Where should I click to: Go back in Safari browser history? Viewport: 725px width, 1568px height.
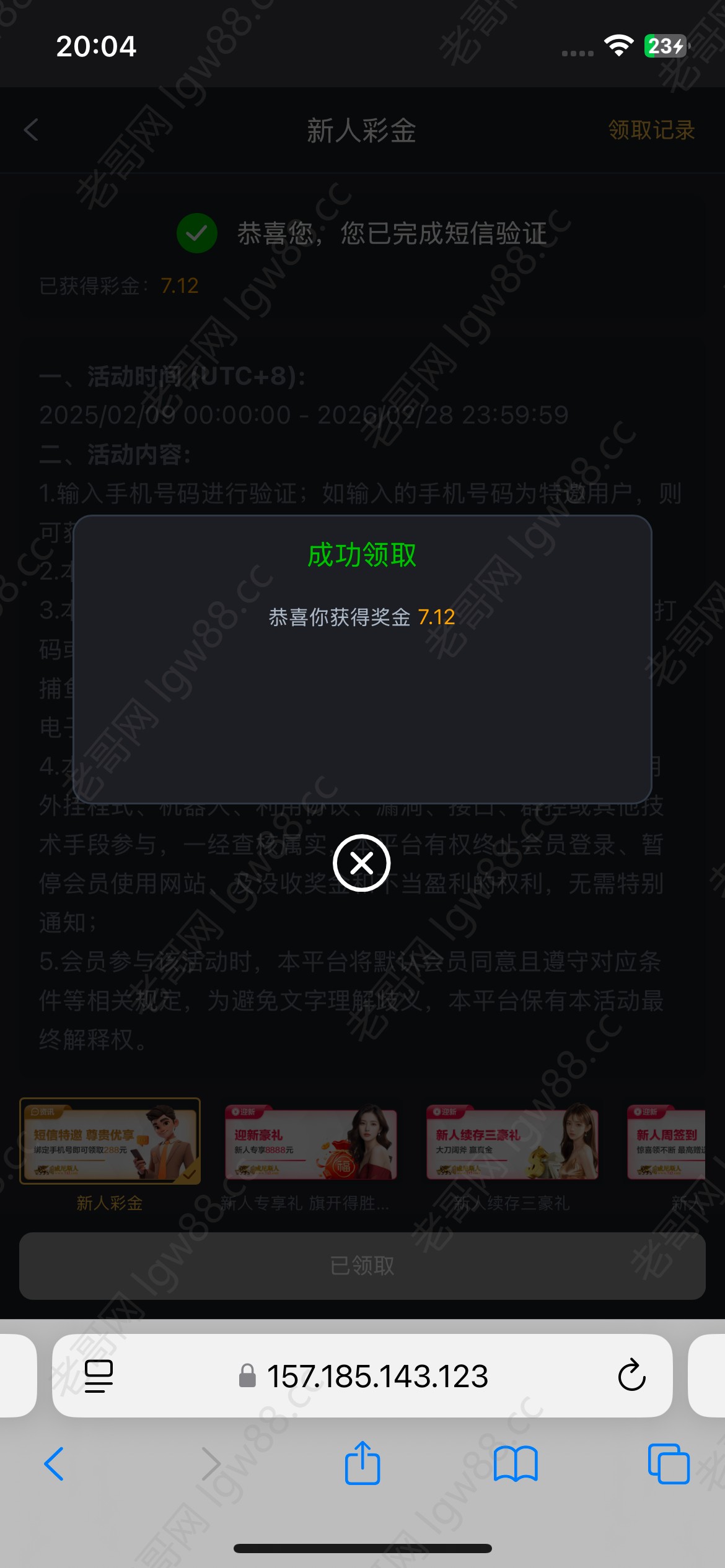54,1464
